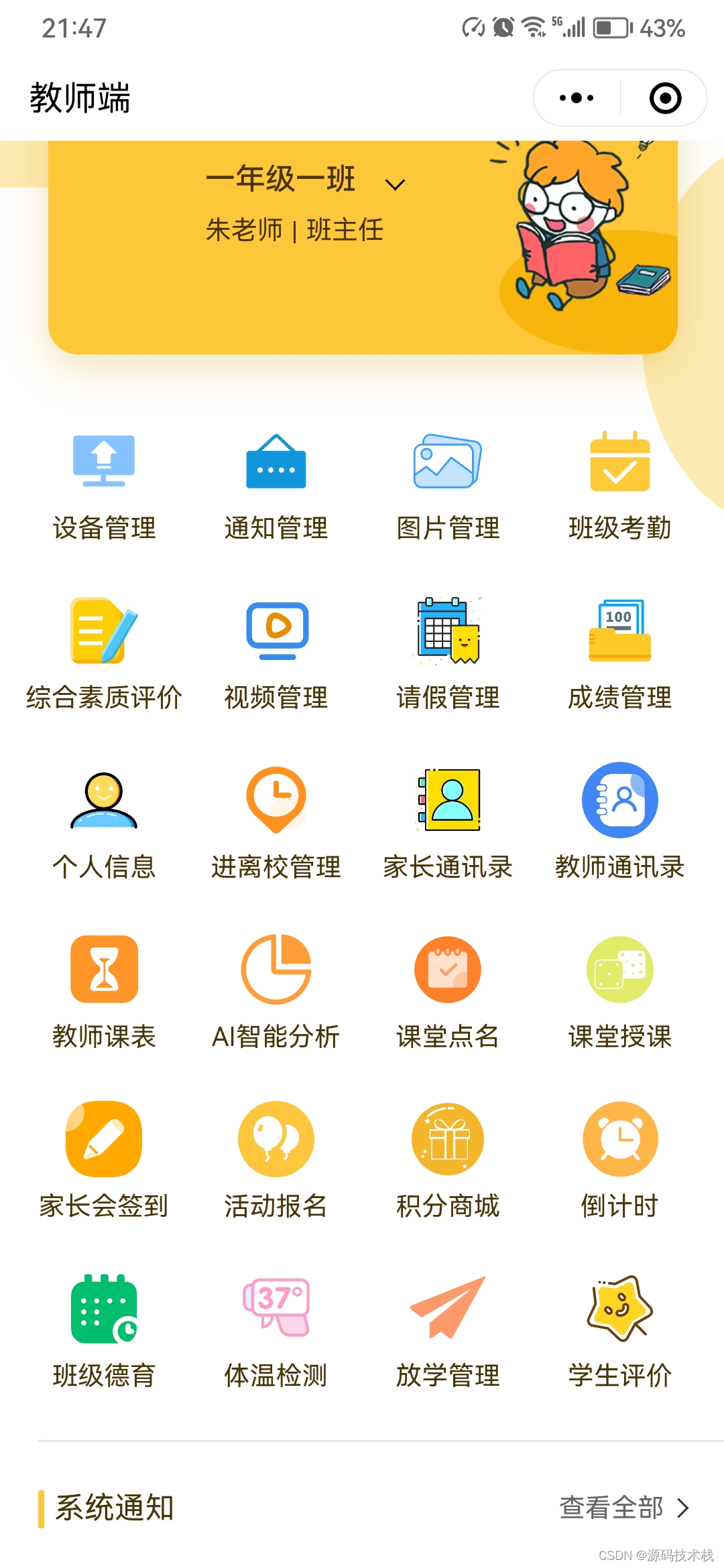Close the mini program with the circle button
Viewport: 724px width, 1568px height.
pyautogui.click(x=665, y=98)
